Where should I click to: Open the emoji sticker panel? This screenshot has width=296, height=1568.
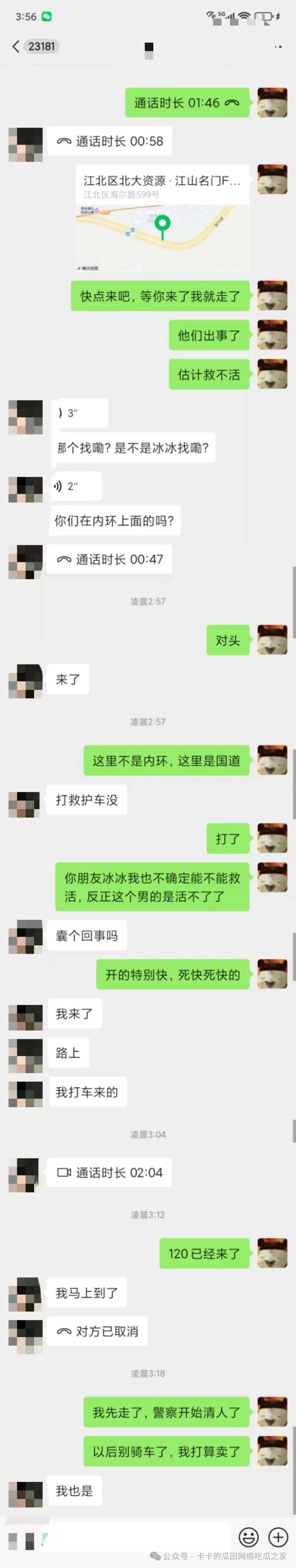pos(249,1537)
